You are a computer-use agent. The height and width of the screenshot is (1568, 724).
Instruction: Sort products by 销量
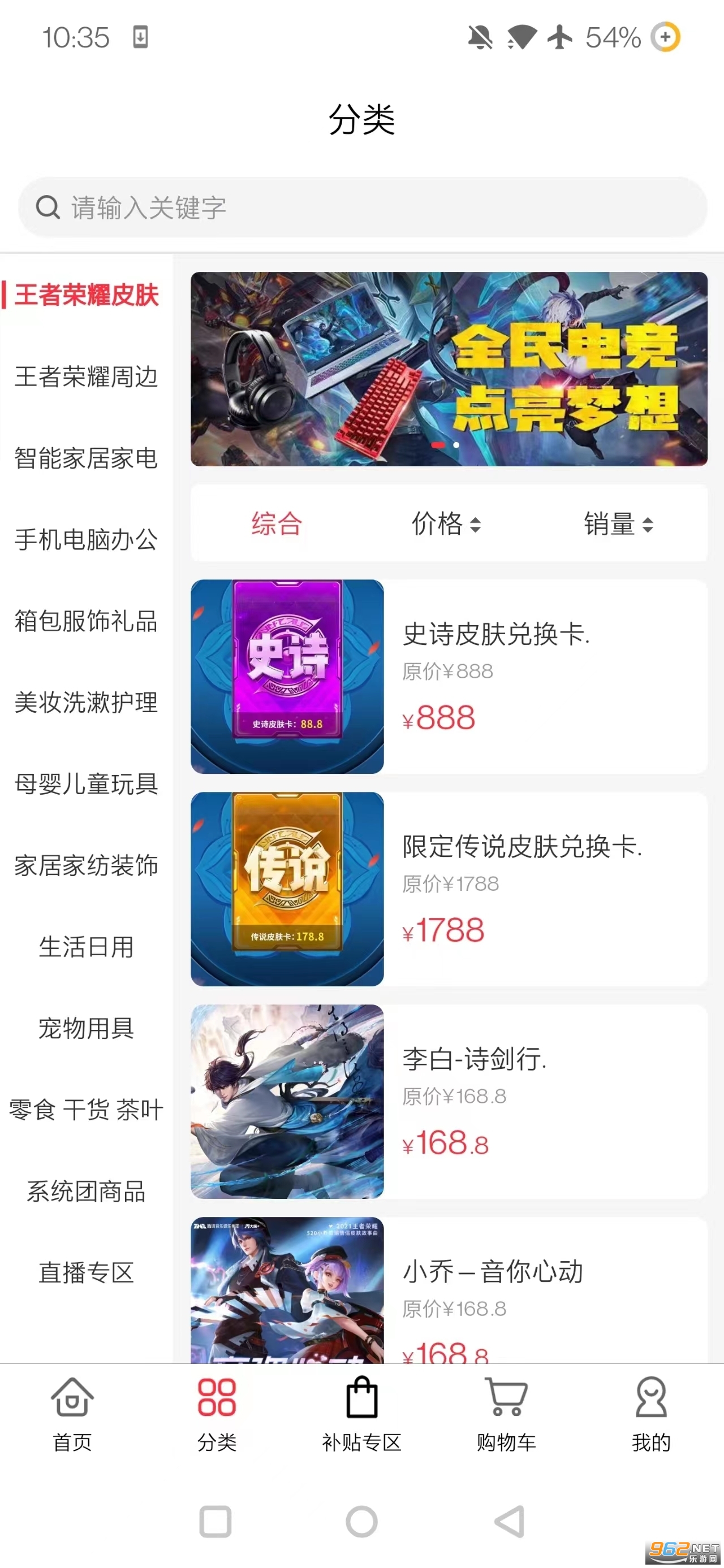tap(618, 524)
